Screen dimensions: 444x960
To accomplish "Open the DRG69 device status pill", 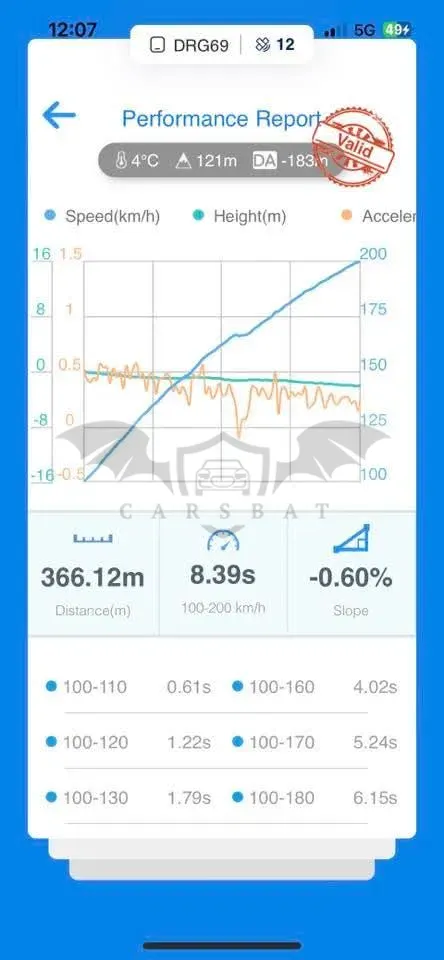I will coord(222,45).
